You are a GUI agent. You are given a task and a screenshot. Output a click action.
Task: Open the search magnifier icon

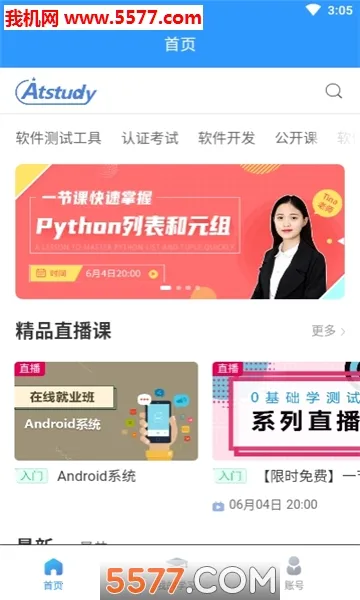pyautogui.click(x=334, y=91)
